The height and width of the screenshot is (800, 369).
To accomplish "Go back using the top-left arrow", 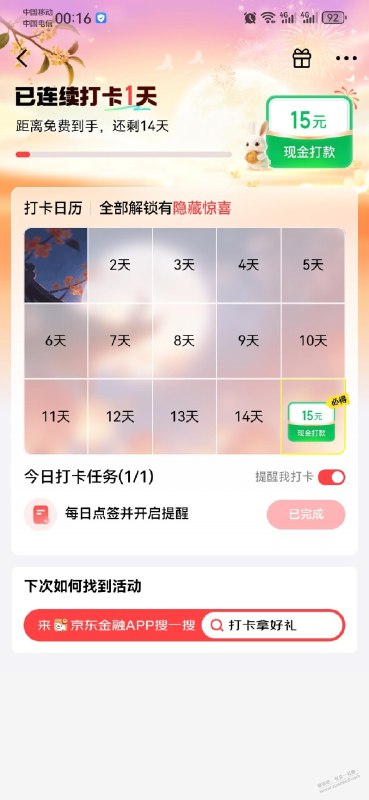I will click(21, 59).
